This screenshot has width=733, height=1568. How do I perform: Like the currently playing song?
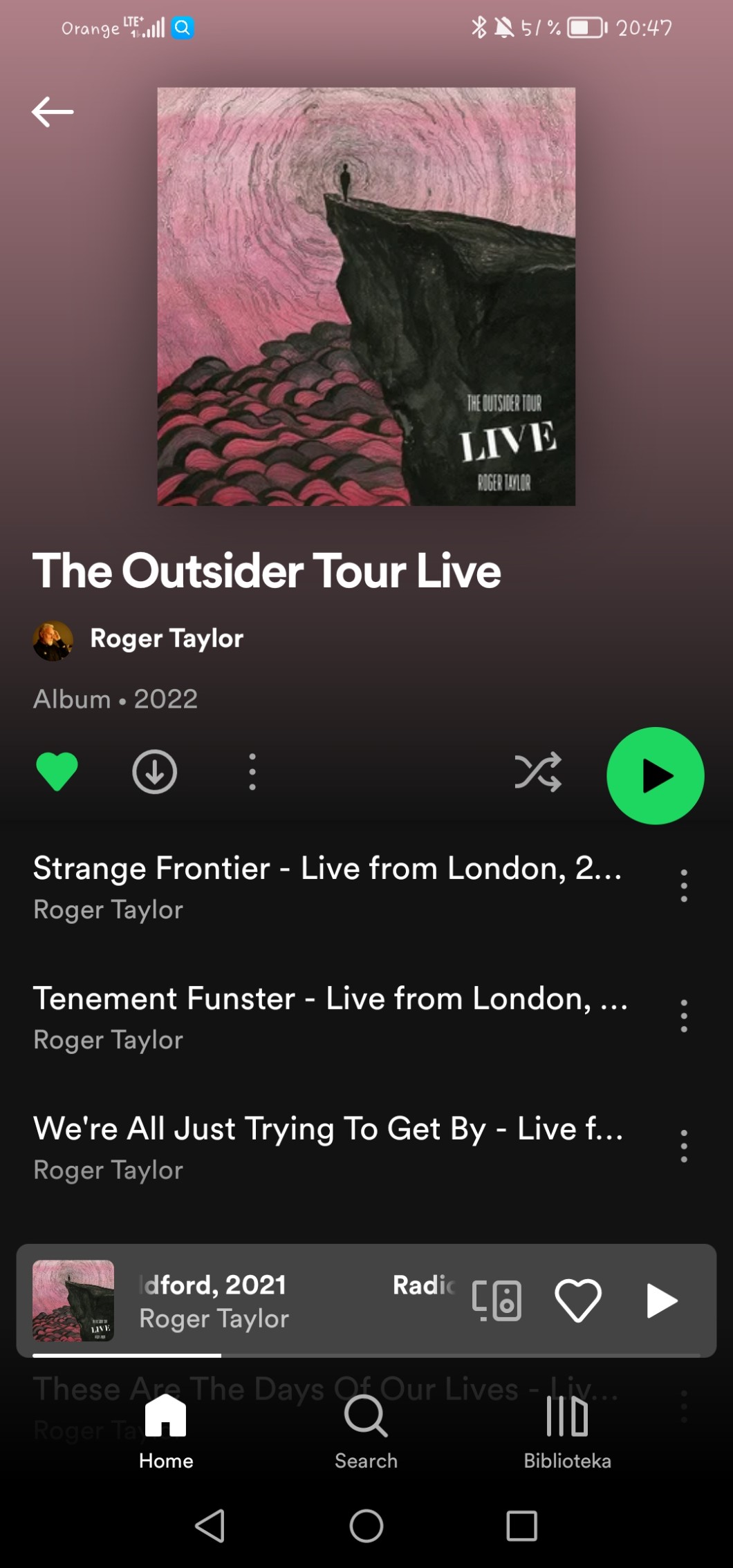pos(578,1301)
